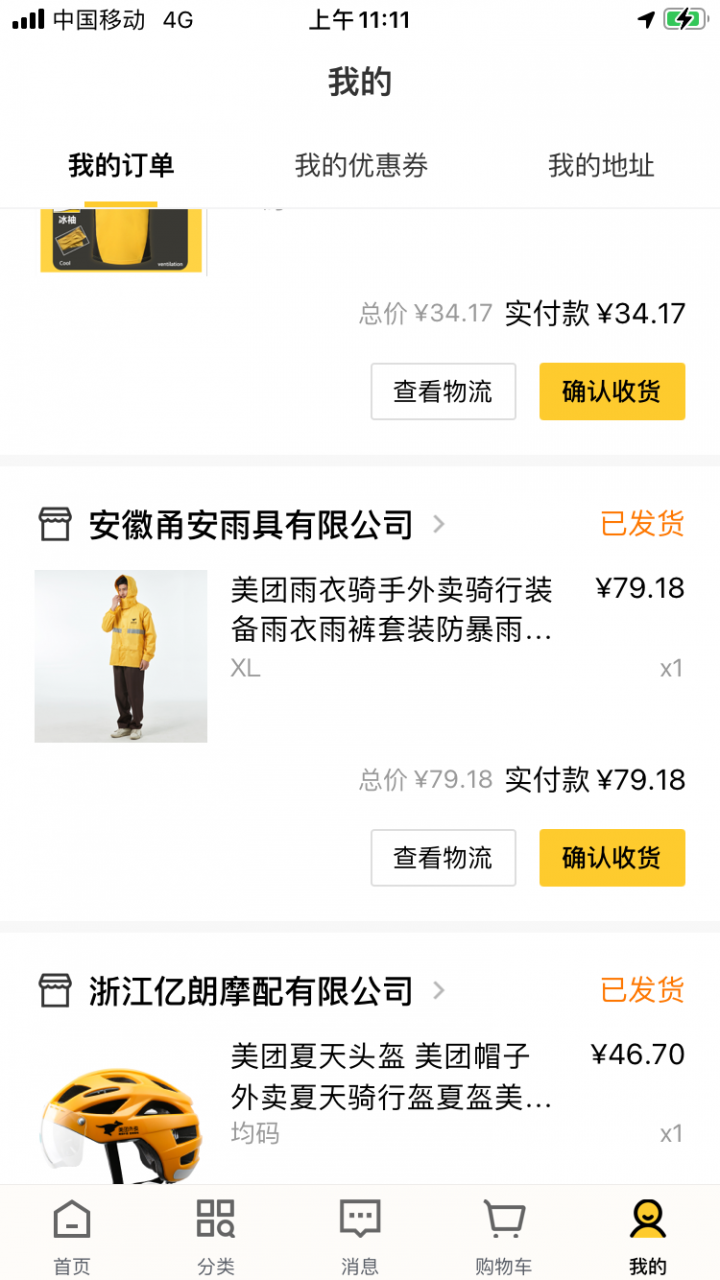
Task: Open the rain suit order chevron arrow
Action: (x=440, y=524)
